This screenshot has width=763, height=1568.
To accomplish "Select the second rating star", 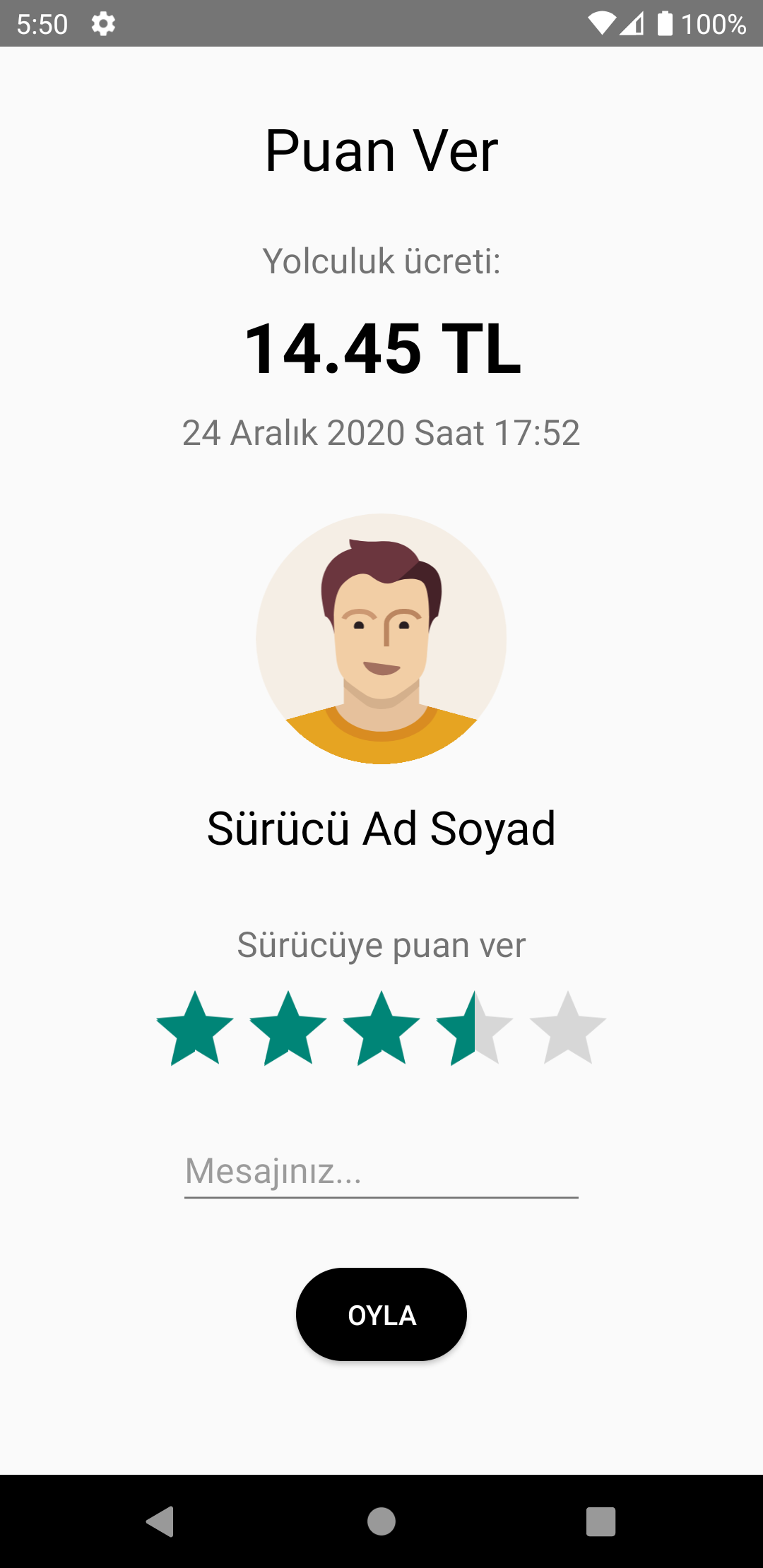I will 288,1030.
